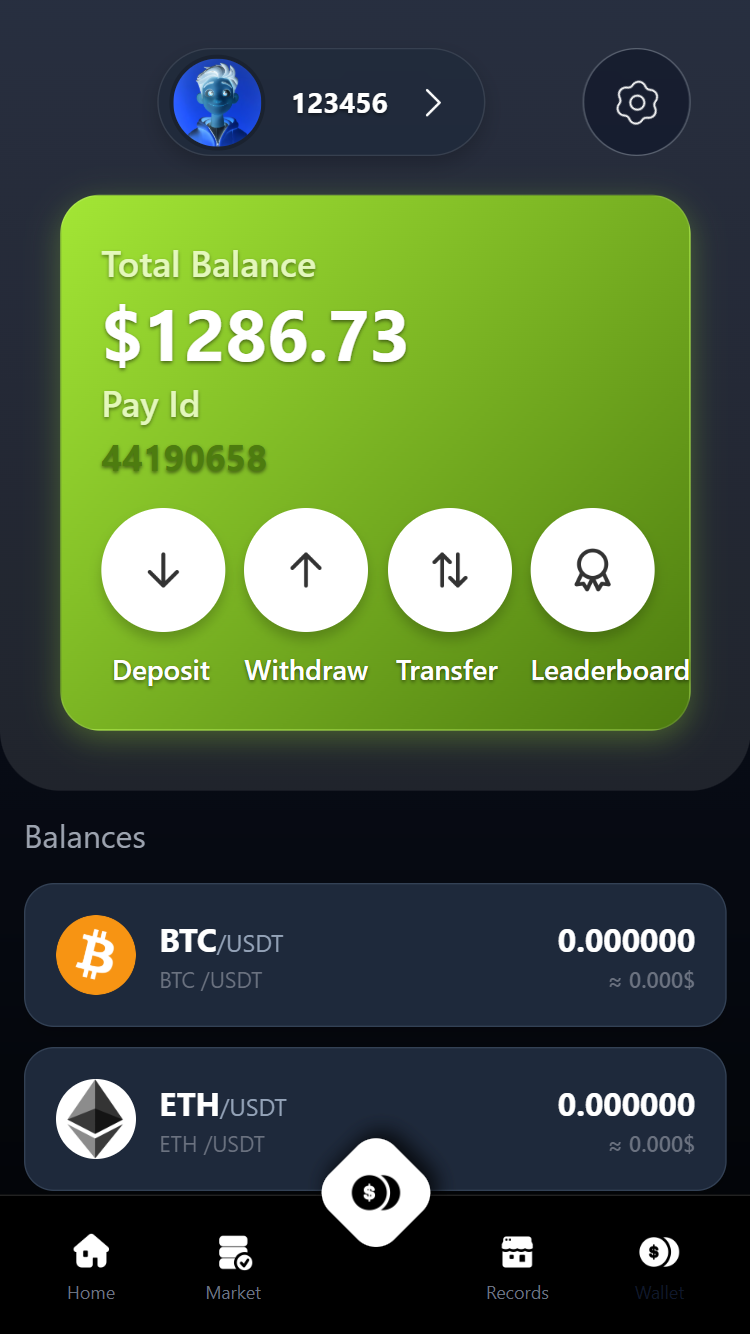Viewport: 750px width, 1334px height.
Task: Open the Leaderboard medal icon
Action: click(x=592, y=569)
